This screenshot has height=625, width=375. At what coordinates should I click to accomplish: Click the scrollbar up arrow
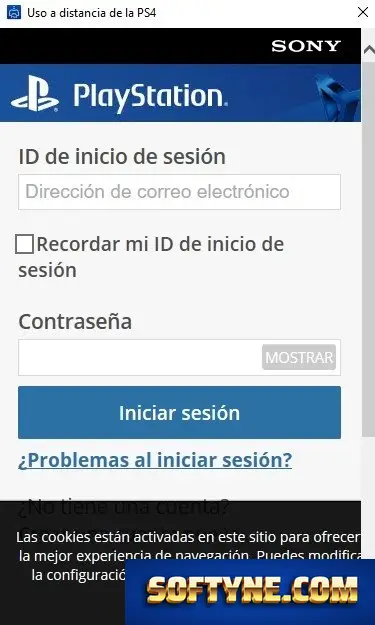[x=369, y=49]
